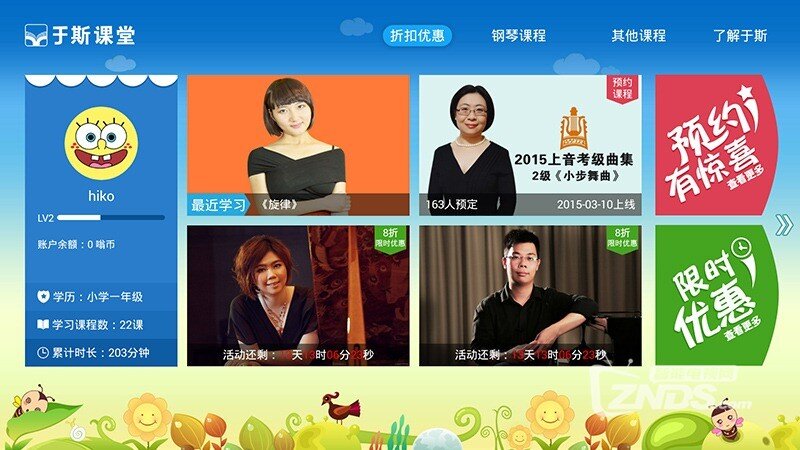Tap the right arrow for more
The image size is (800, 450).
(785, 225)
